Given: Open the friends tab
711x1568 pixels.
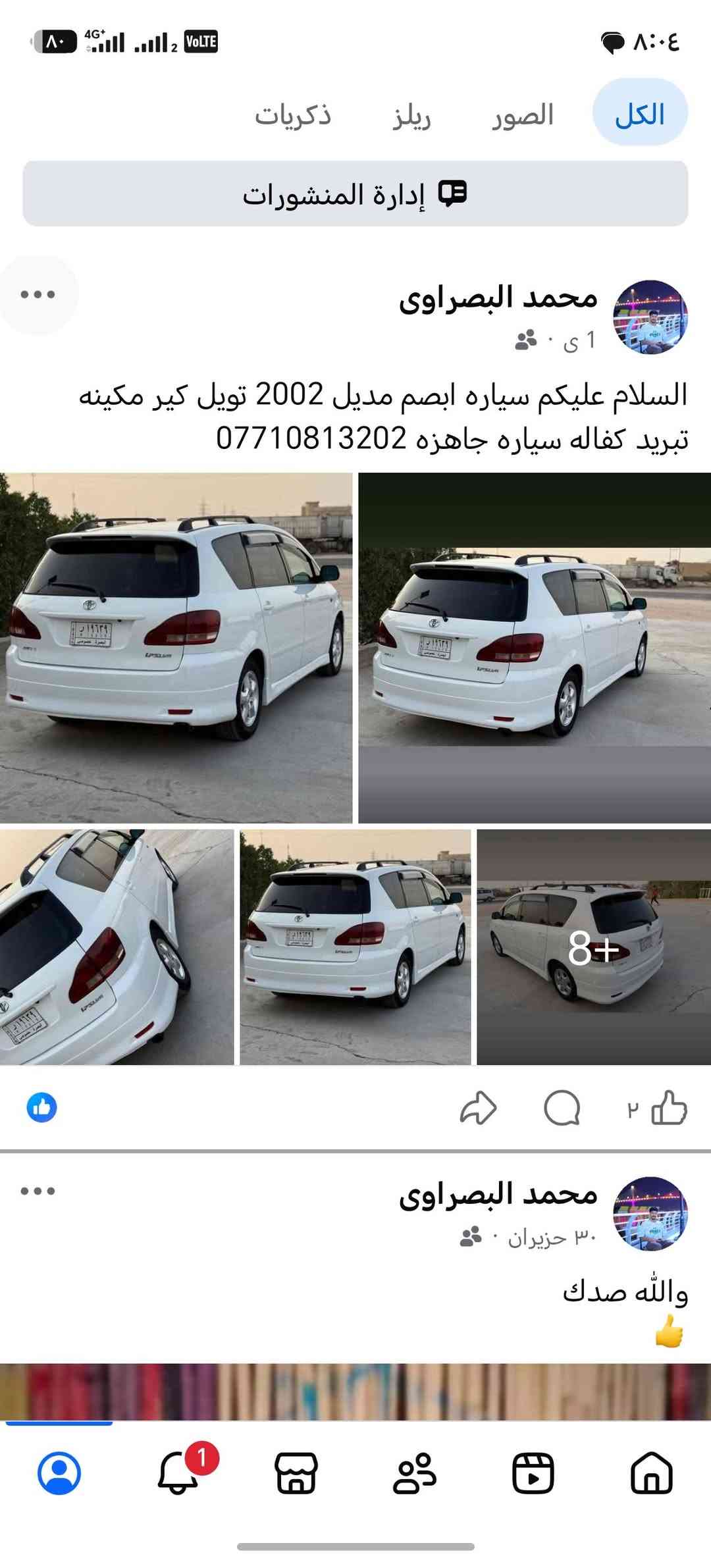Looking at the screenshot, I should click(x=415, y=1473).
